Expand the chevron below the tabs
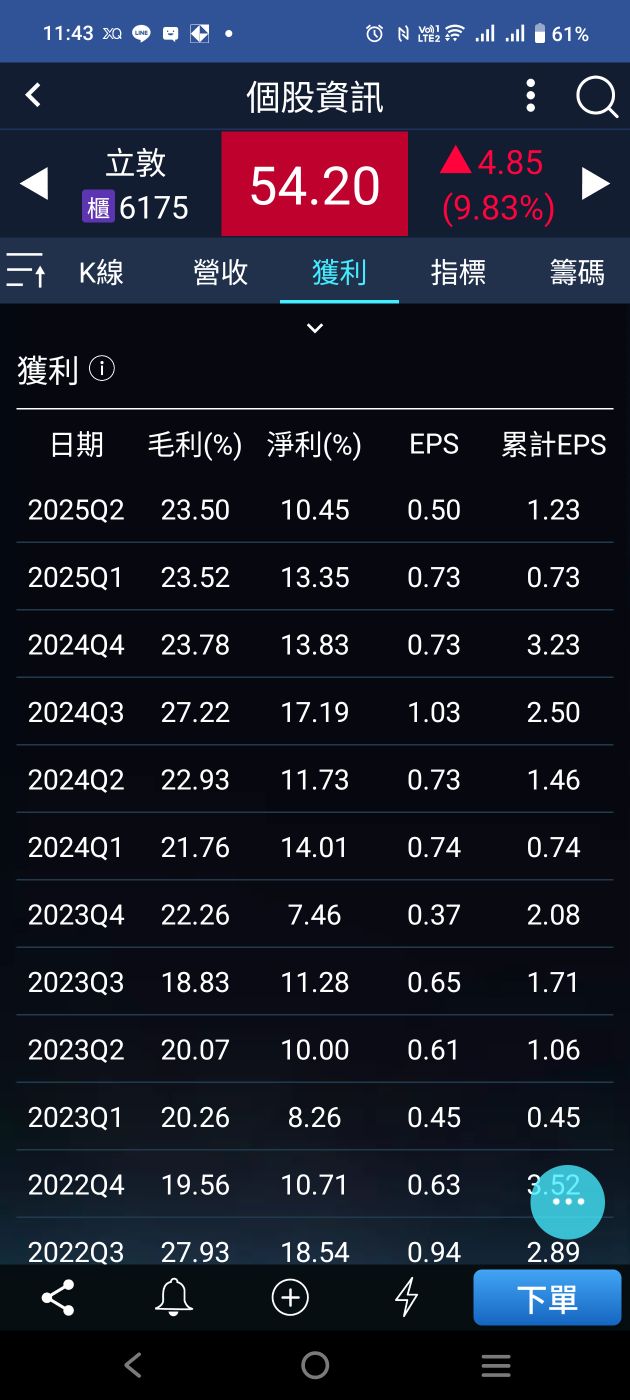This screenshot has width=630, height=1400. [315, 328]
